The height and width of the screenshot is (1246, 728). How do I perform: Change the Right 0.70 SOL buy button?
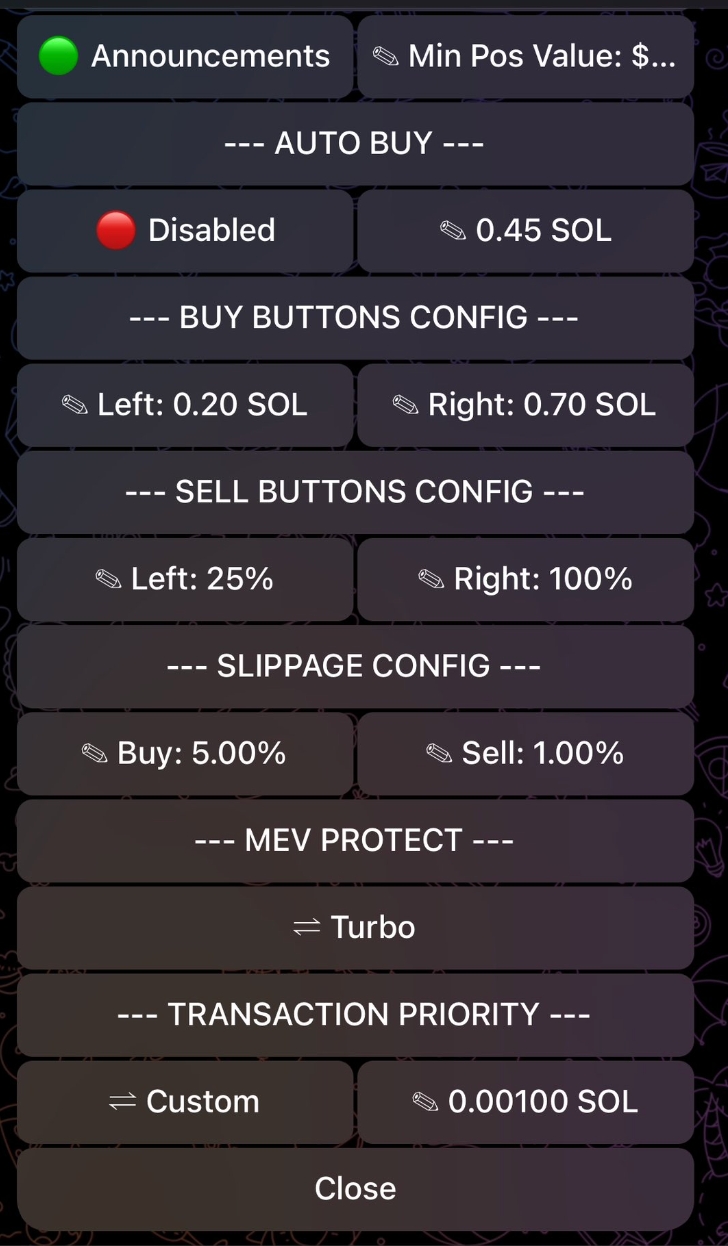click(525, 405)
